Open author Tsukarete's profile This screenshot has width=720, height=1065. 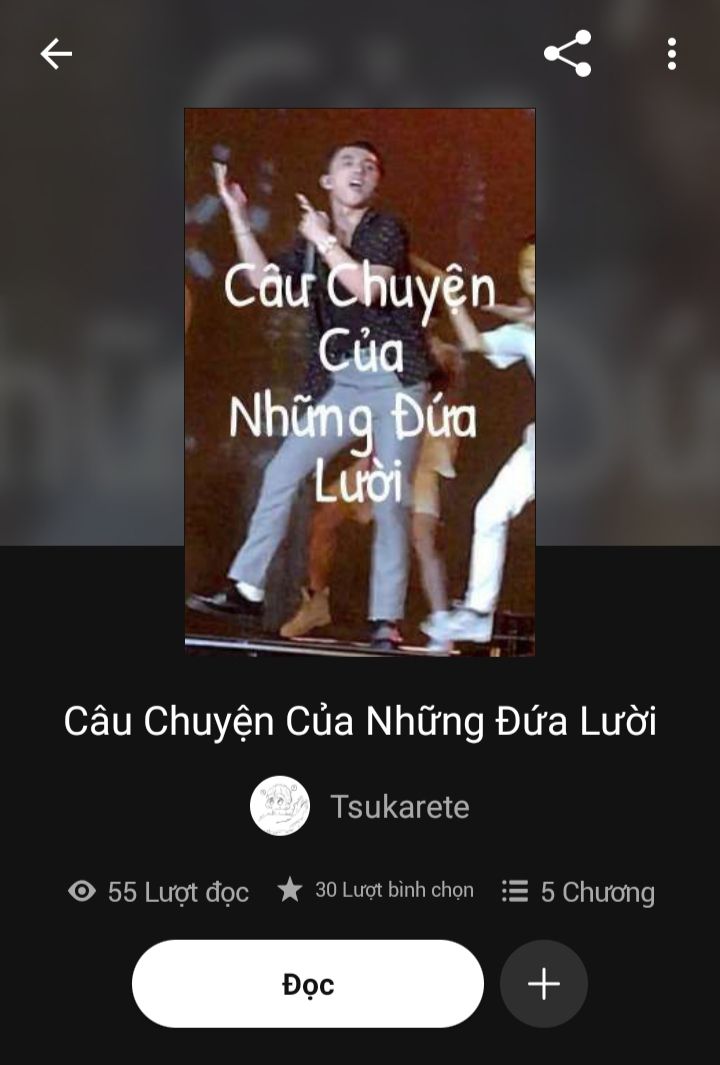click(360, 806)
